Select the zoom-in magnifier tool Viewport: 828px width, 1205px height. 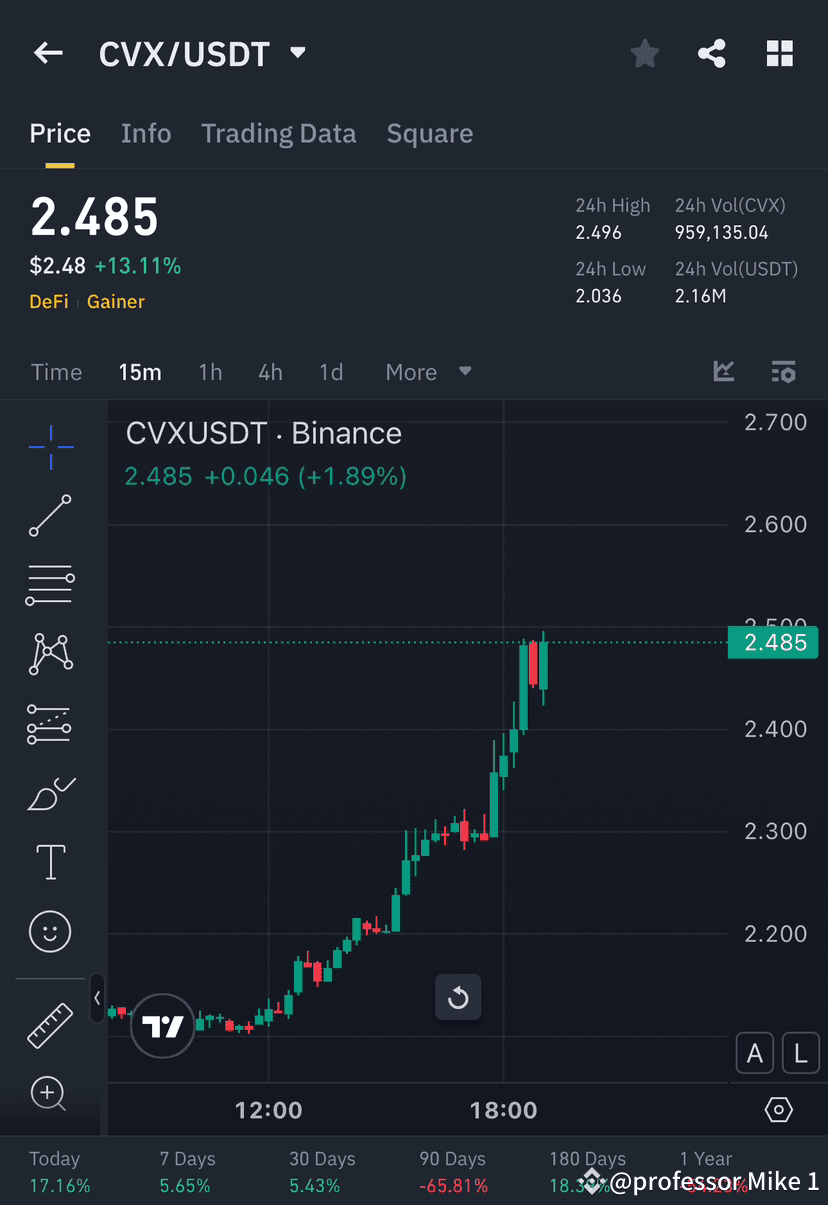pos(47,1094)
